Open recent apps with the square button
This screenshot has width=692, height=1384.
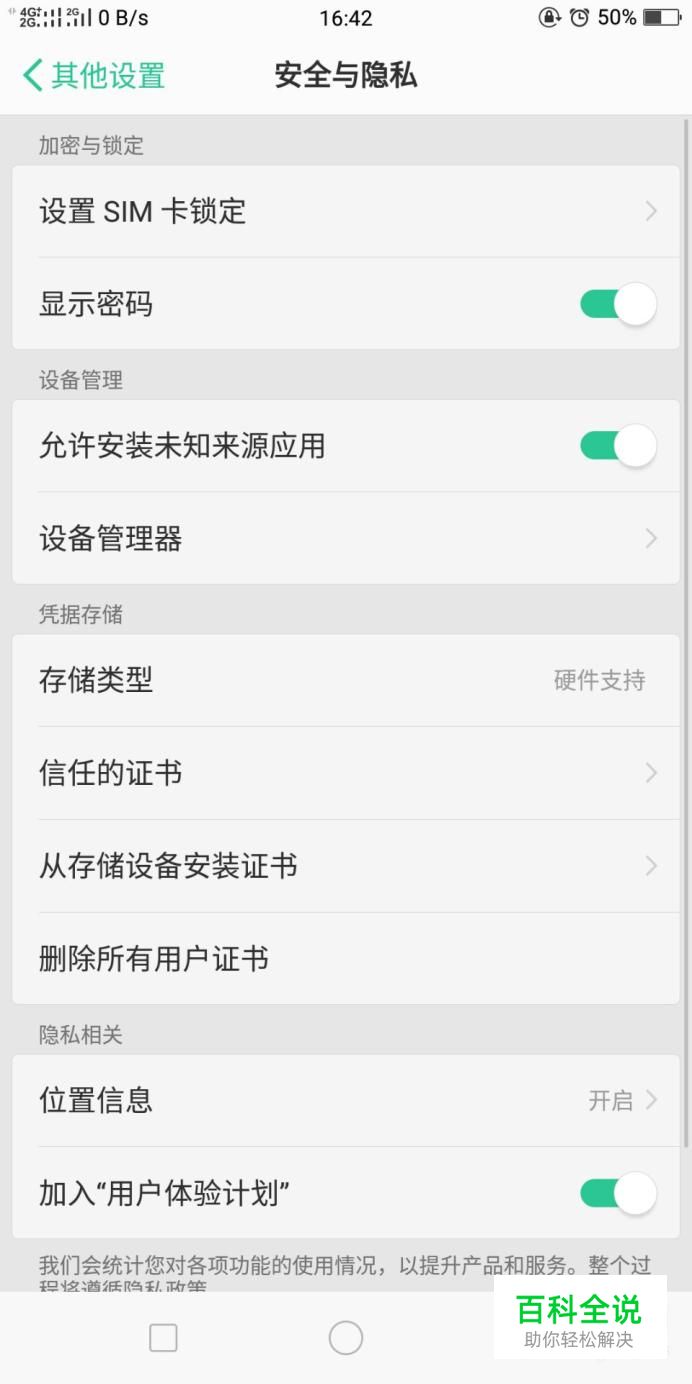point(163,1338)
